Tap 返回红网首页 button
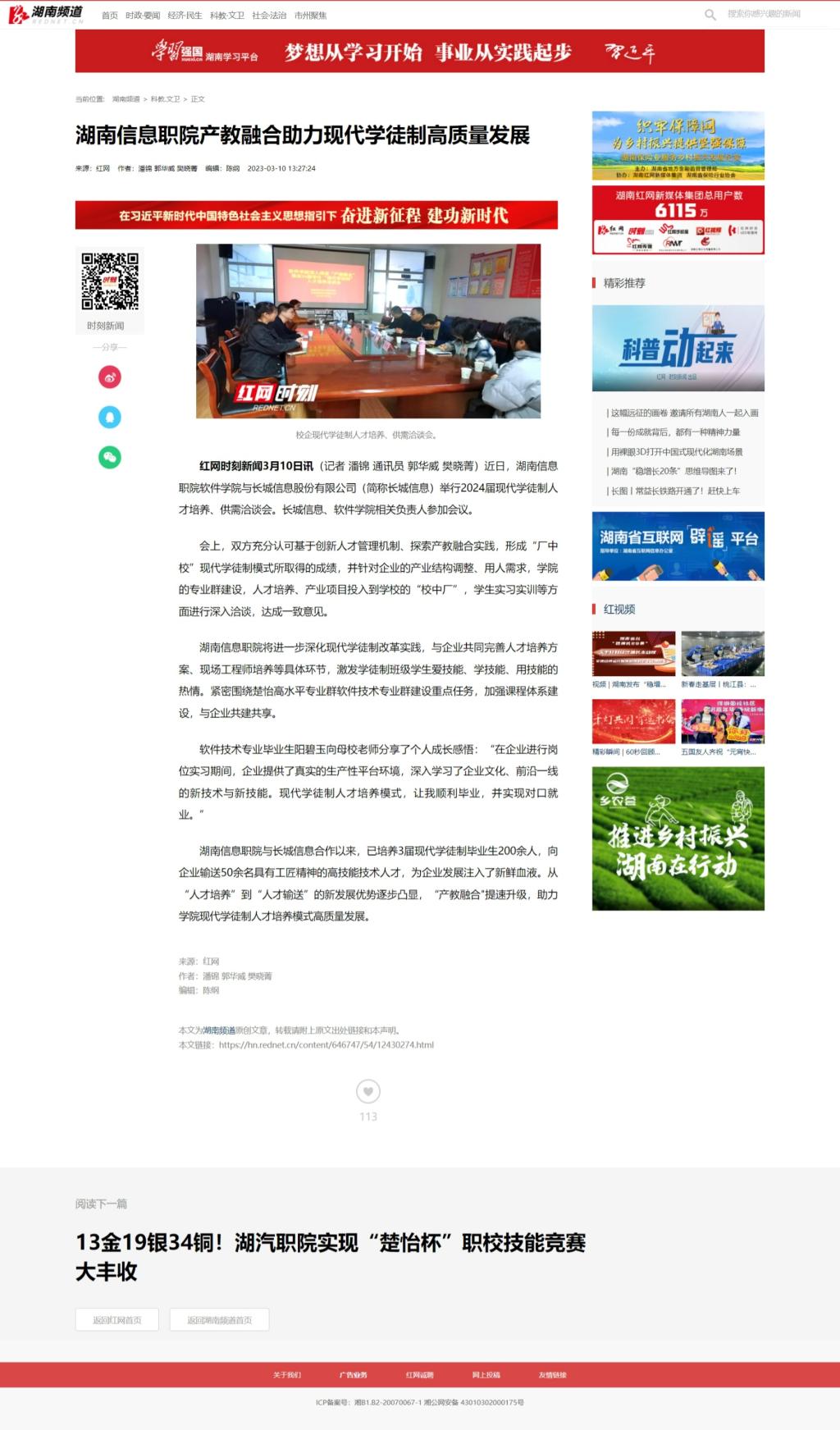Screen dimensions: 840x1430 [117, 1320]
